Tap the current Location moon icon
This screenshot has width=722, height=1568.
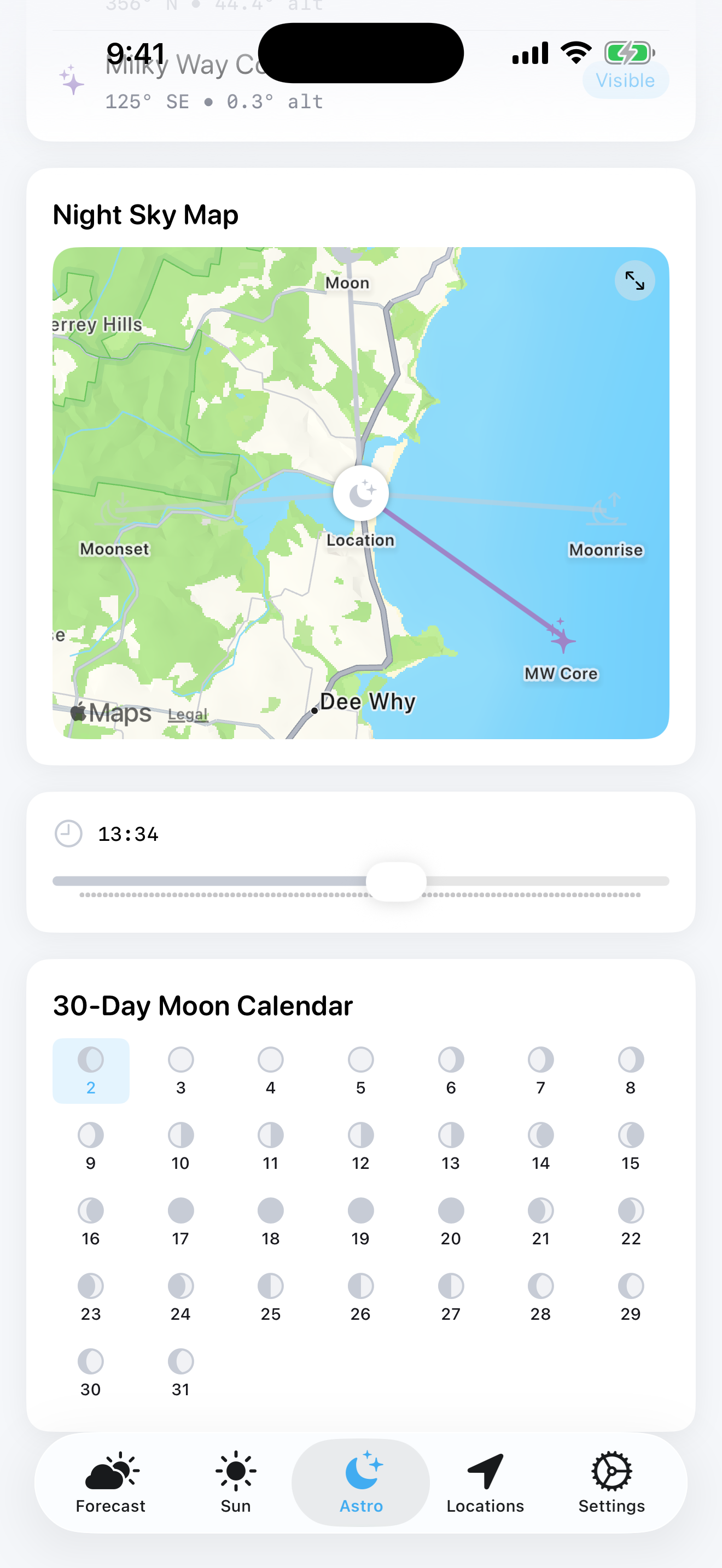361,493
